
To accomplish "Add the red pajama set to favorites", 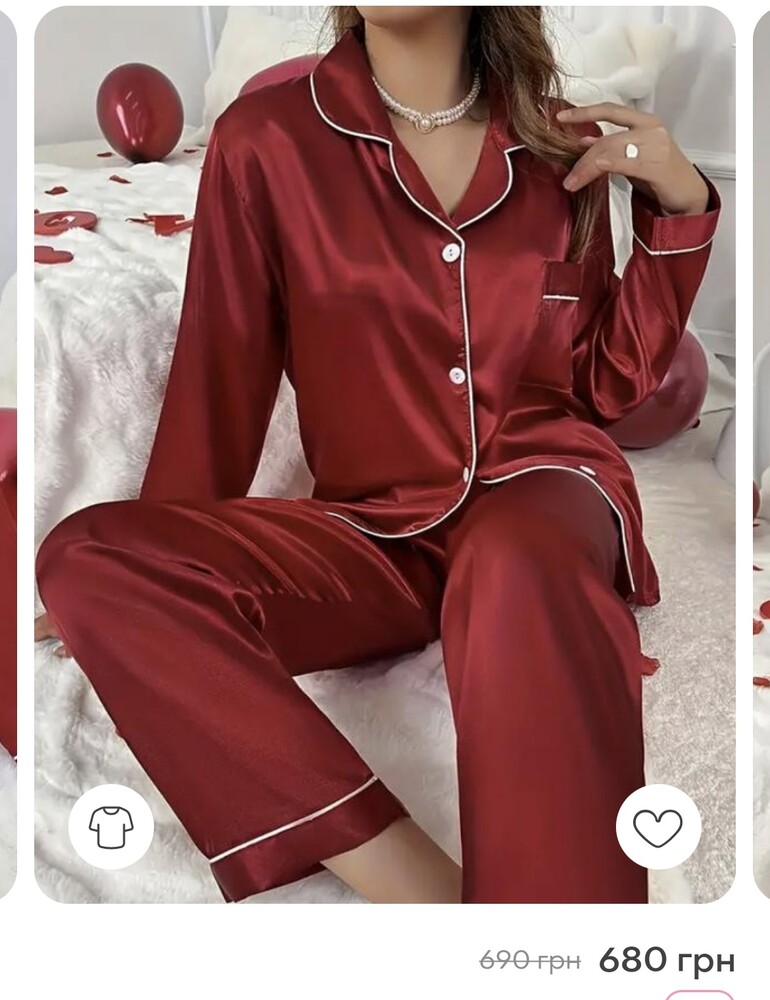I will coord(658,827).
